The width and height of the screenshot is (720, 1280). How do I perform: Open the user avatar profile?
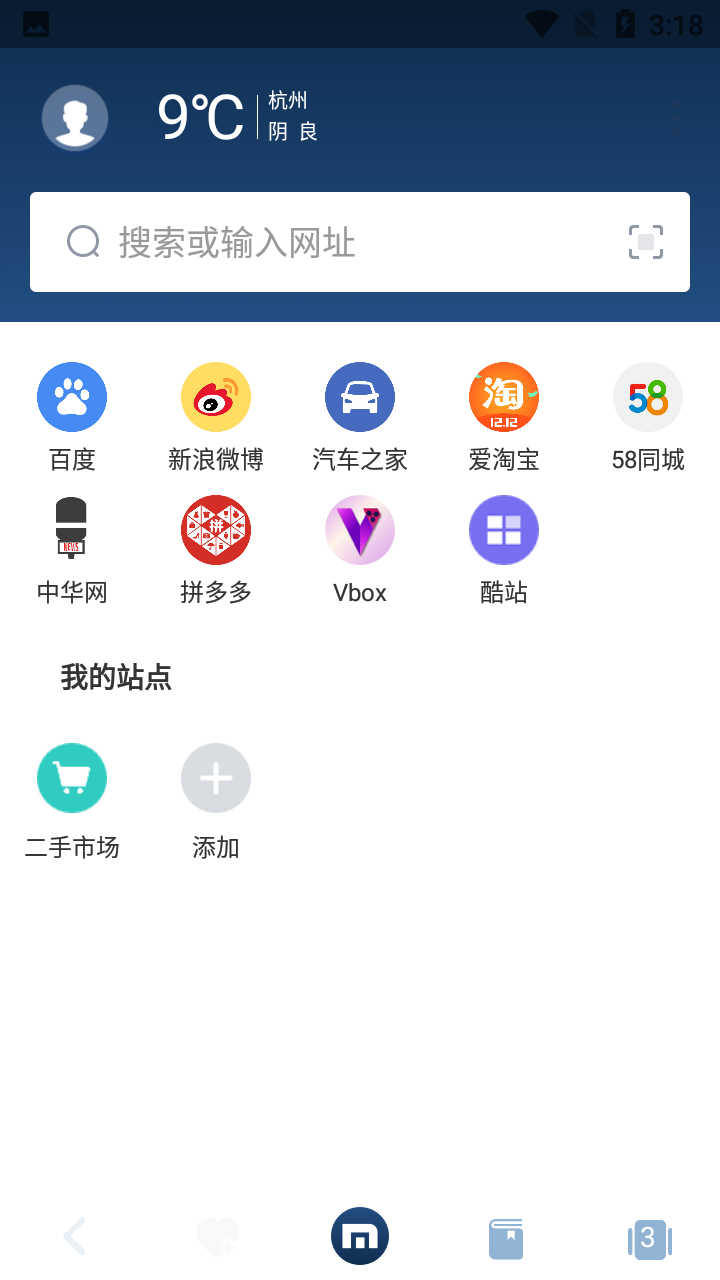coord(74,117)
